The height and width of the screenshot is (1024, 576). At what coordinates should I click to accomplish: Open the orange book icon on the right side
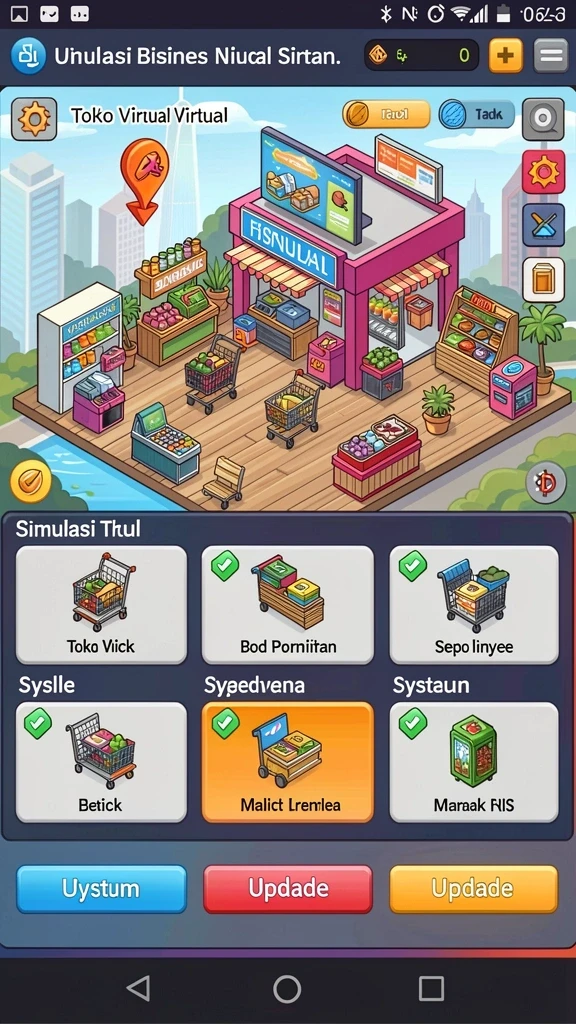click(543, 280)
